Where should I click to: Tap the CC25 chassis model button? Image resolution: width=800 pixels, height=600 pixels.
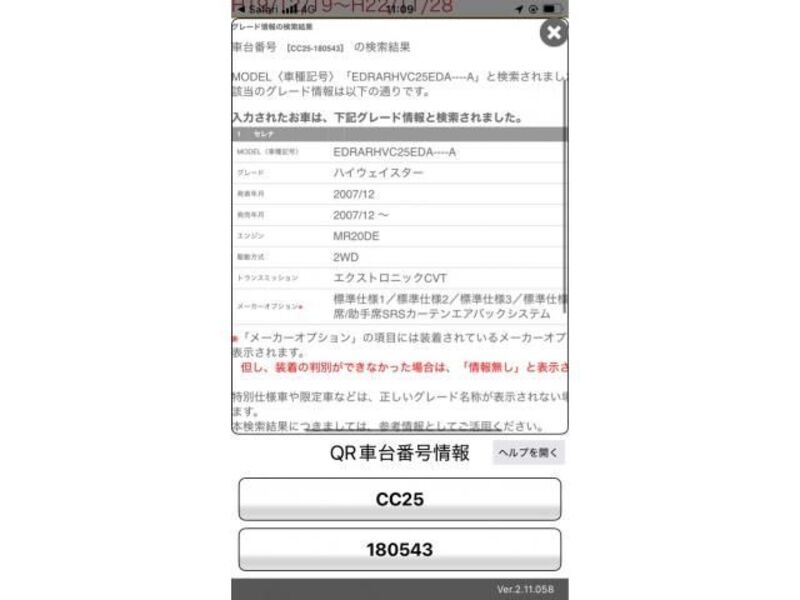pyautogui.click(x=400, y=499)
